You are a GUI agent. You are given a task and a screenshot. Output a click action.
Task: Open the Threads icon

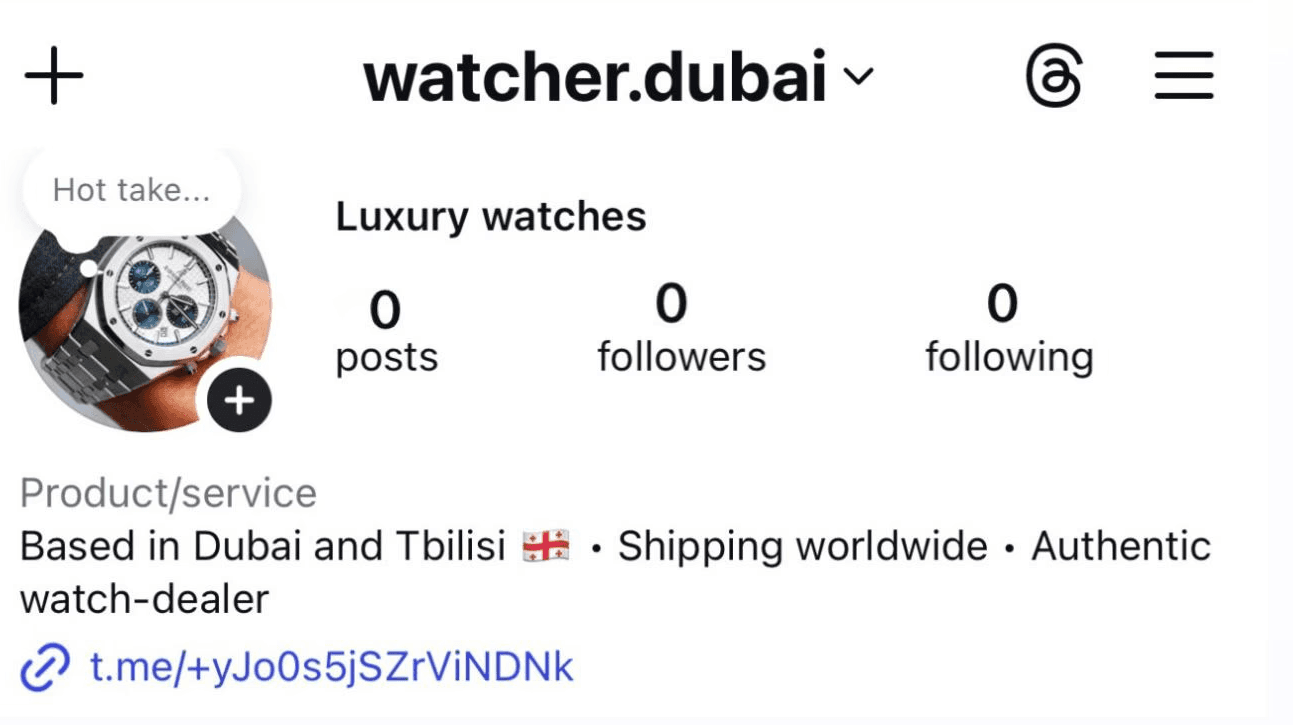click(1054, 77)
